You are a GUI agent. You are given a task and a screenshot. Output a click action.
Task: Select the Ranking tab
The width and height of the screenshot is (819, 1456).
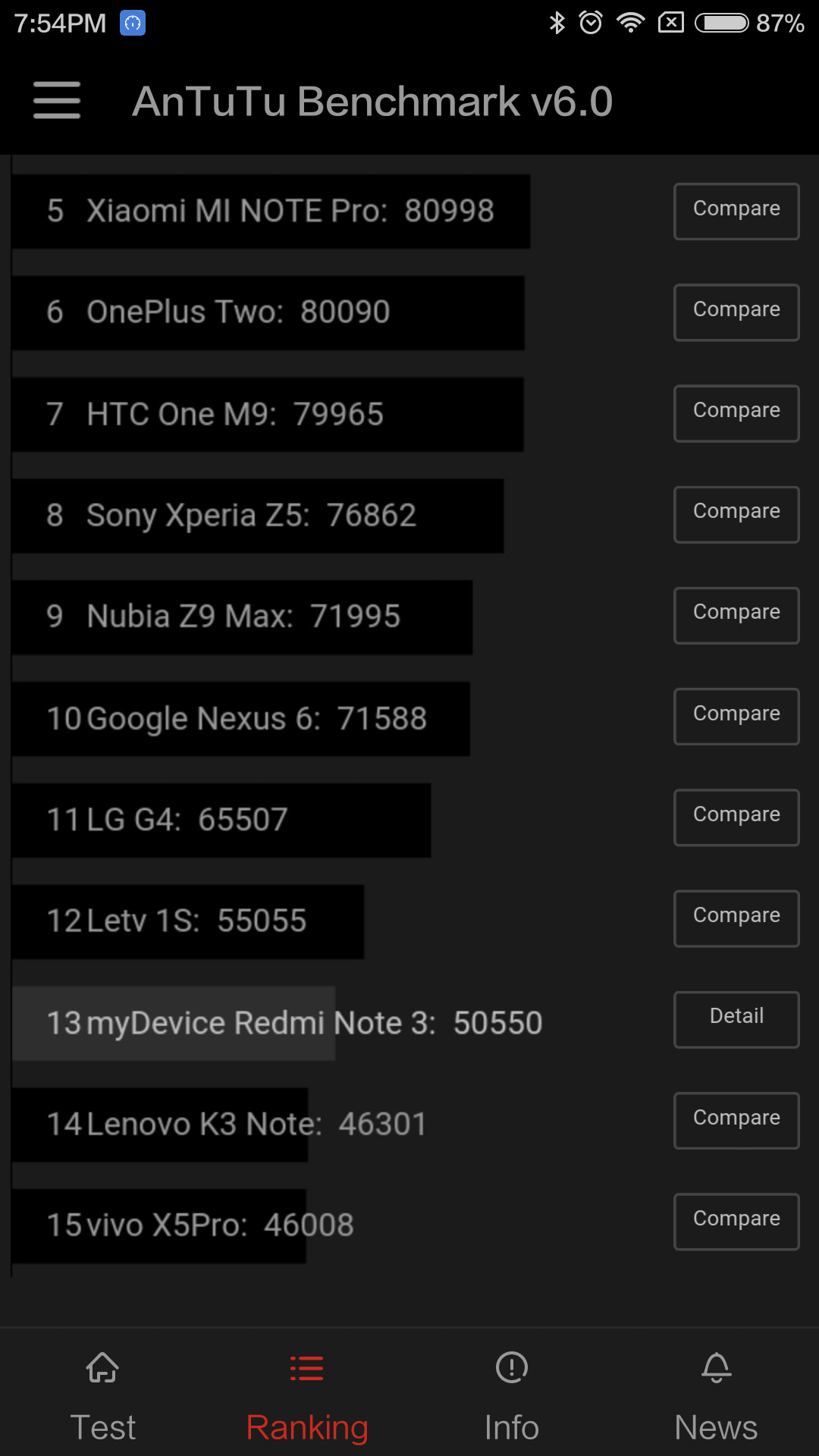[x=307, y=1395]
